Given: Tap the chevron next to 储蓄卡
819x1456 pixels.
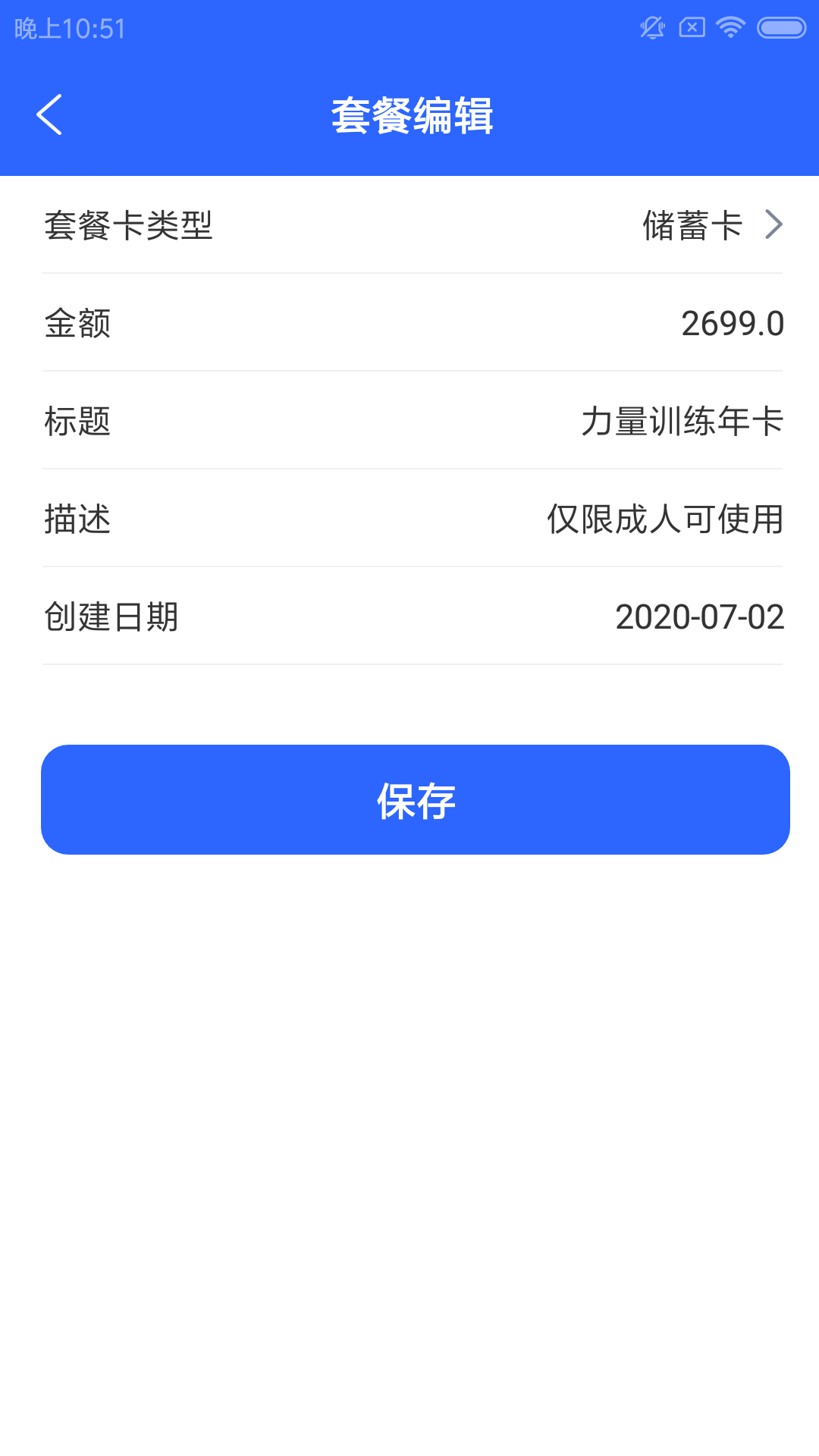Looking at the screenshot, I should (x=773, y=224).
